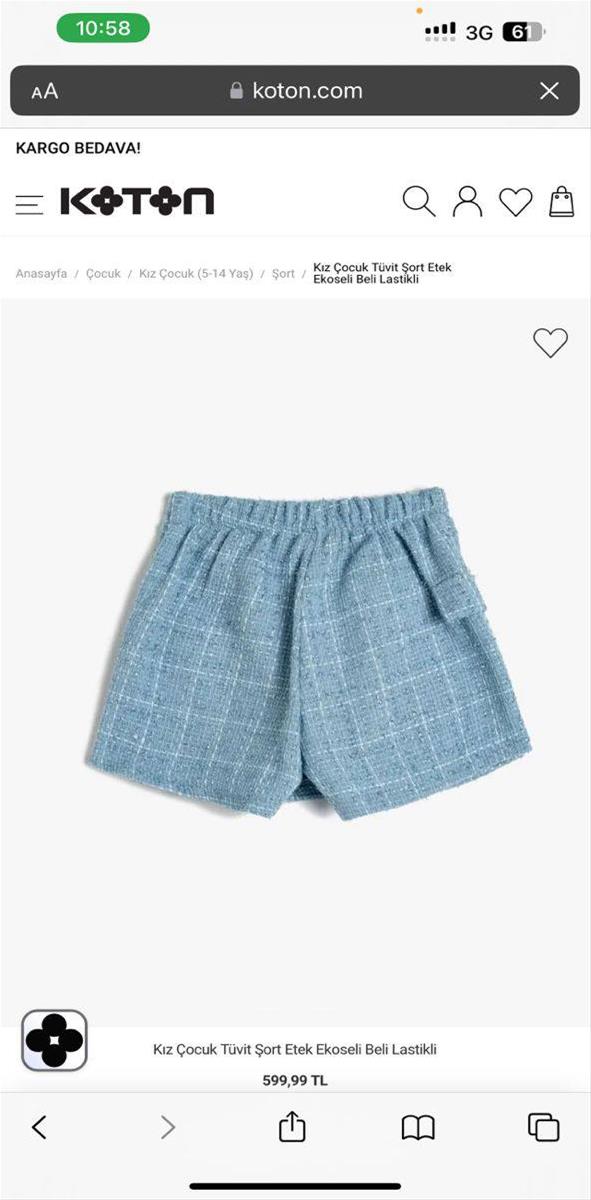Viewport: 591px width, 1200px height.
Task: Go back in Safari
Action: pos(39,1128)
